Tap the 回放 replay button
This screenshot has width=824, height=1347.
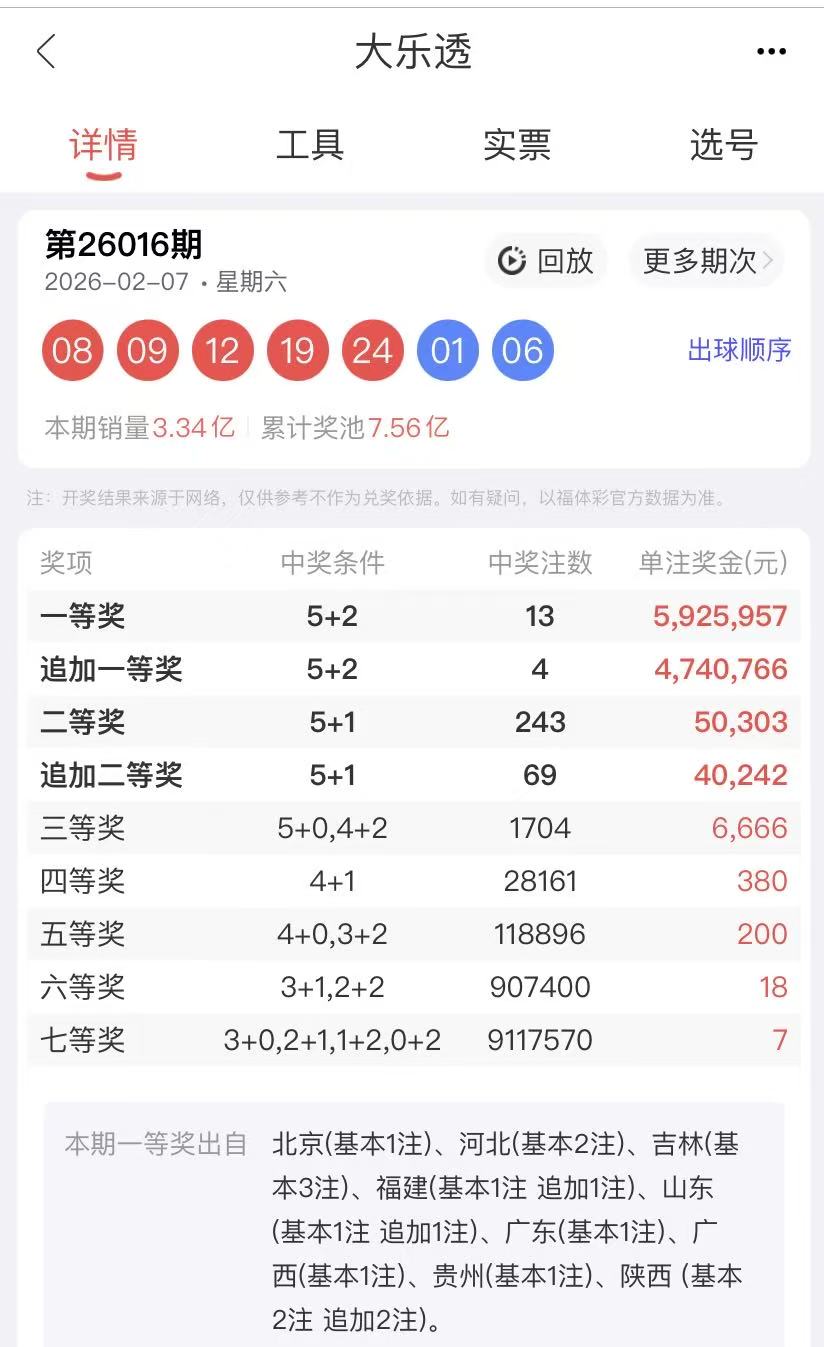click(x=546, y=261)
